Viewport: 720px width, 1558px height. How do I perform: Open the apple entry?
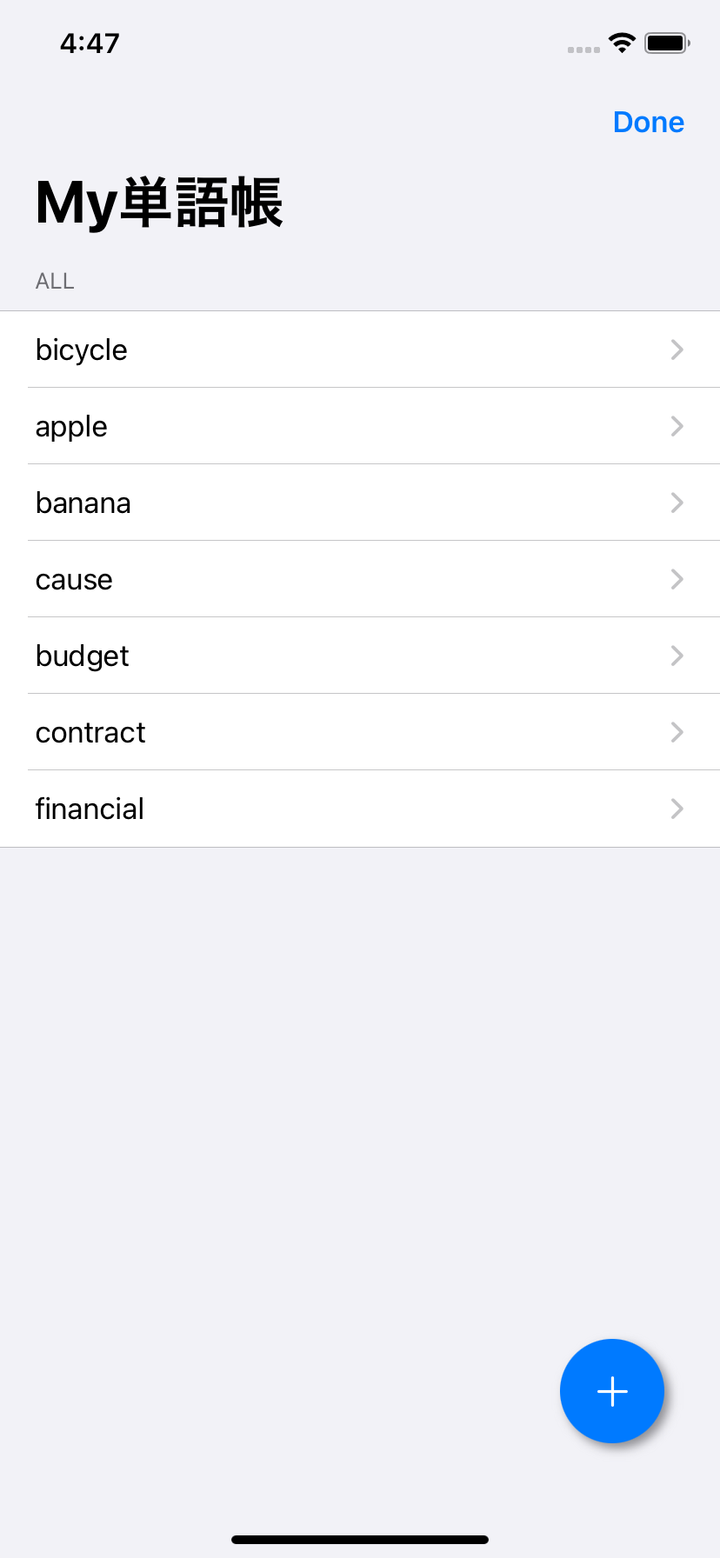[360, 426]
